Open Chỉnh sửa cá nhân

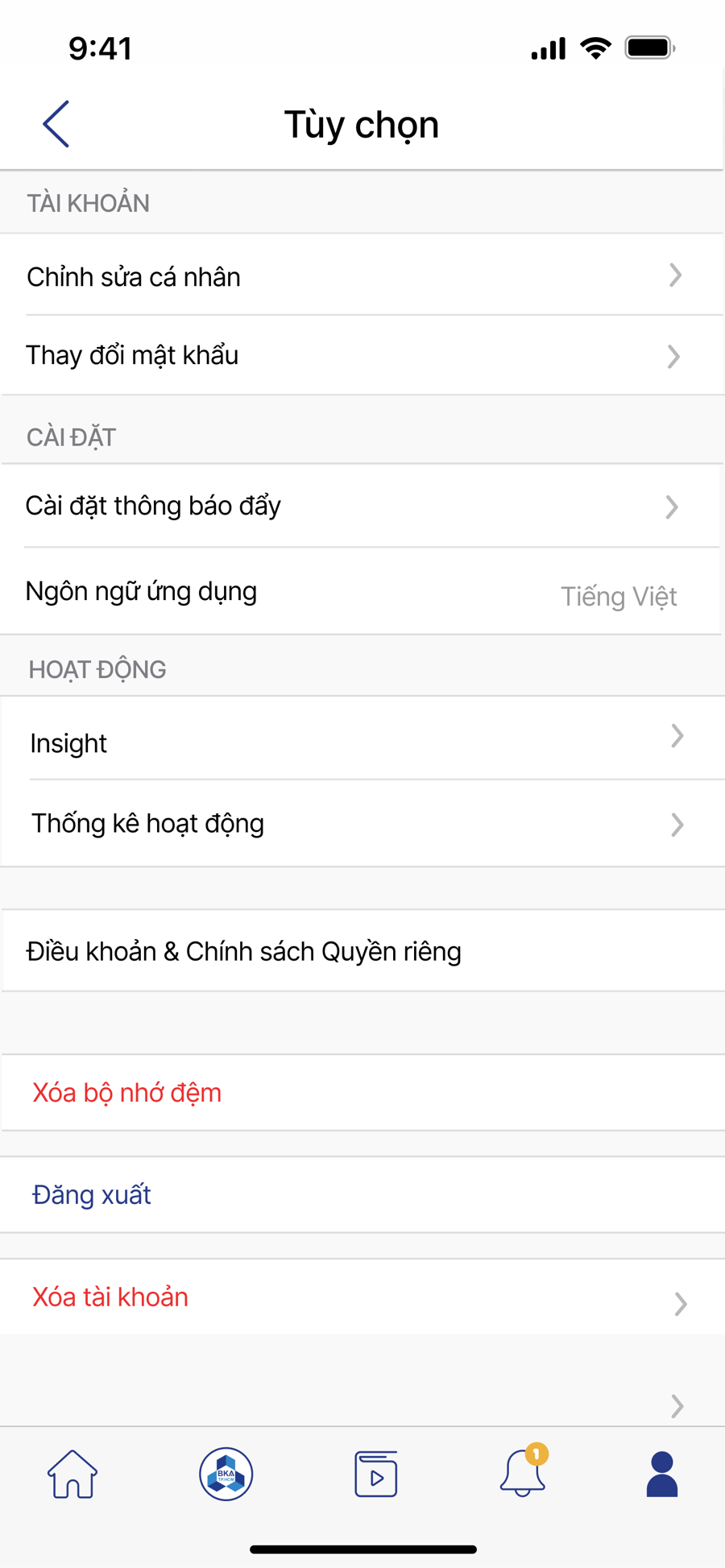(x=362, y=276)
